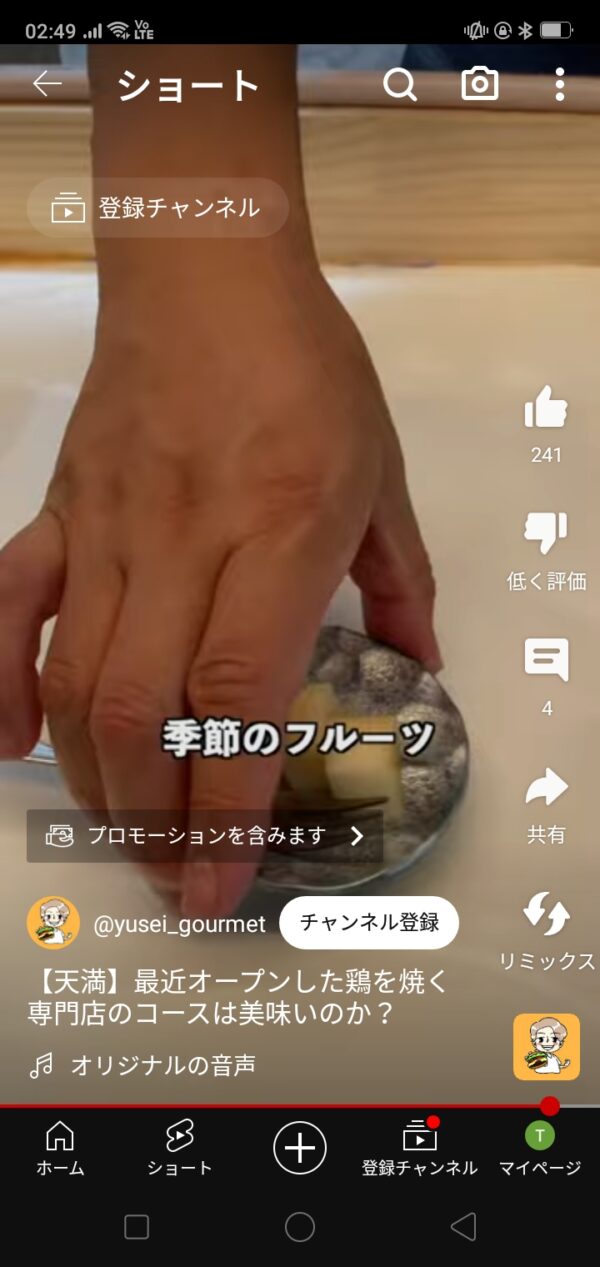Go back using the top arrow
600x1267 pixels.
(47, 85)
